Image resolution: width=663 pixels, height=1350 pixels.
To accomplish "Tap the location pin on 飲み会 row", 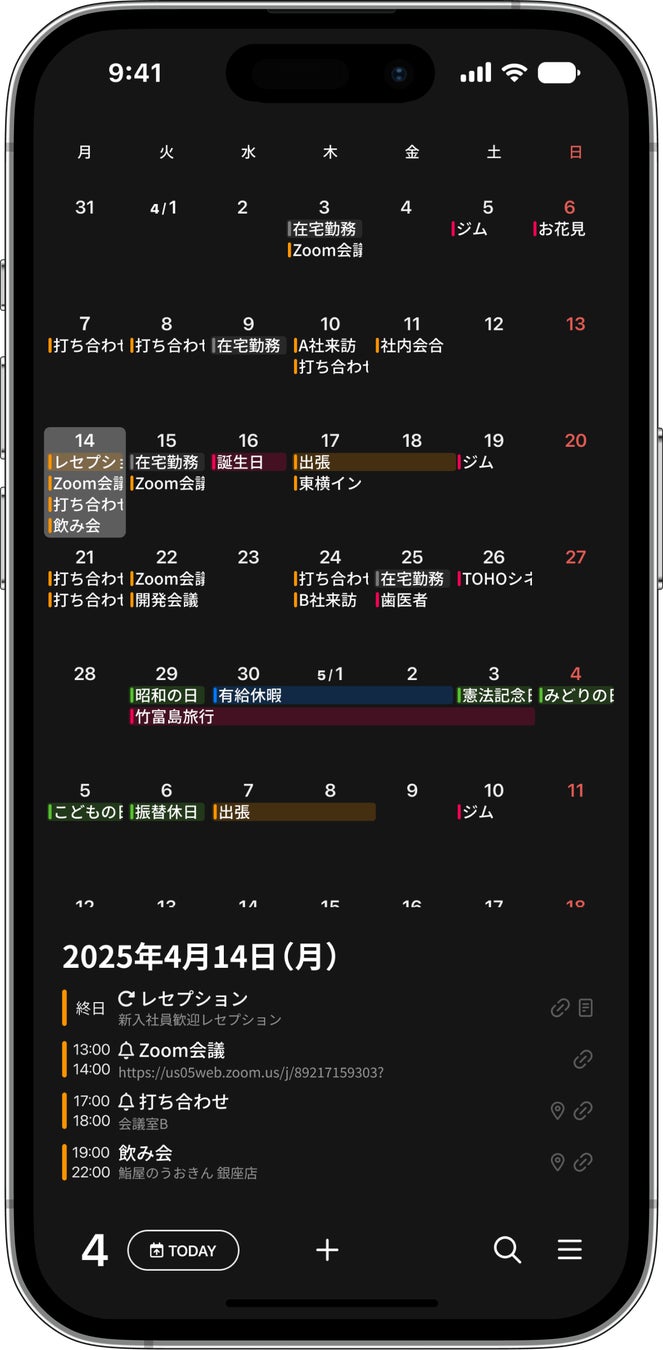I will (558, 1162).
